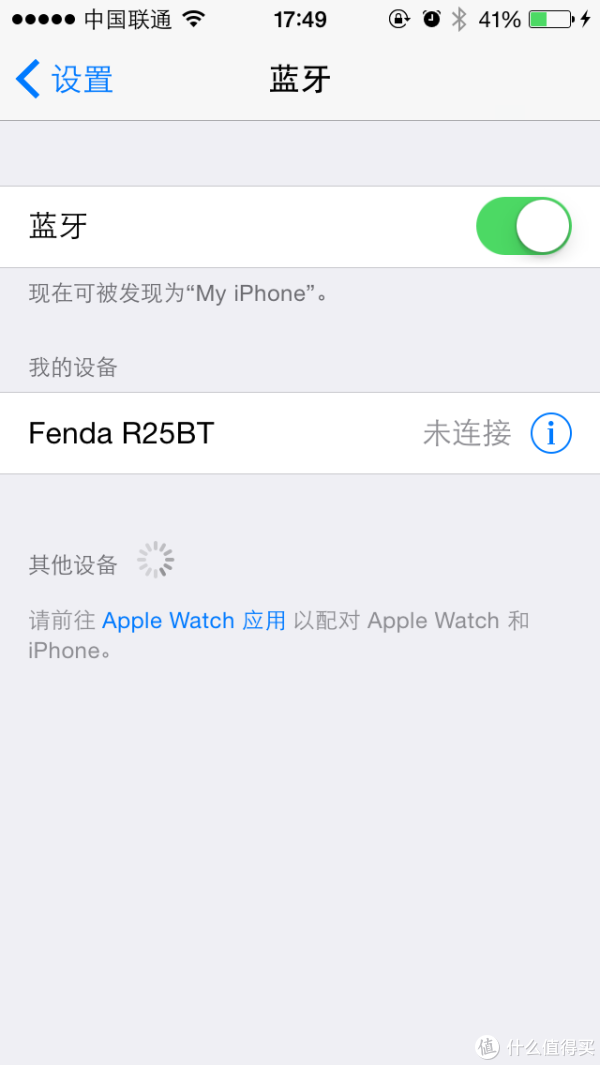Go back to 设置
Viewport: 600px width, 1065px height.
(x=64, y=79)
